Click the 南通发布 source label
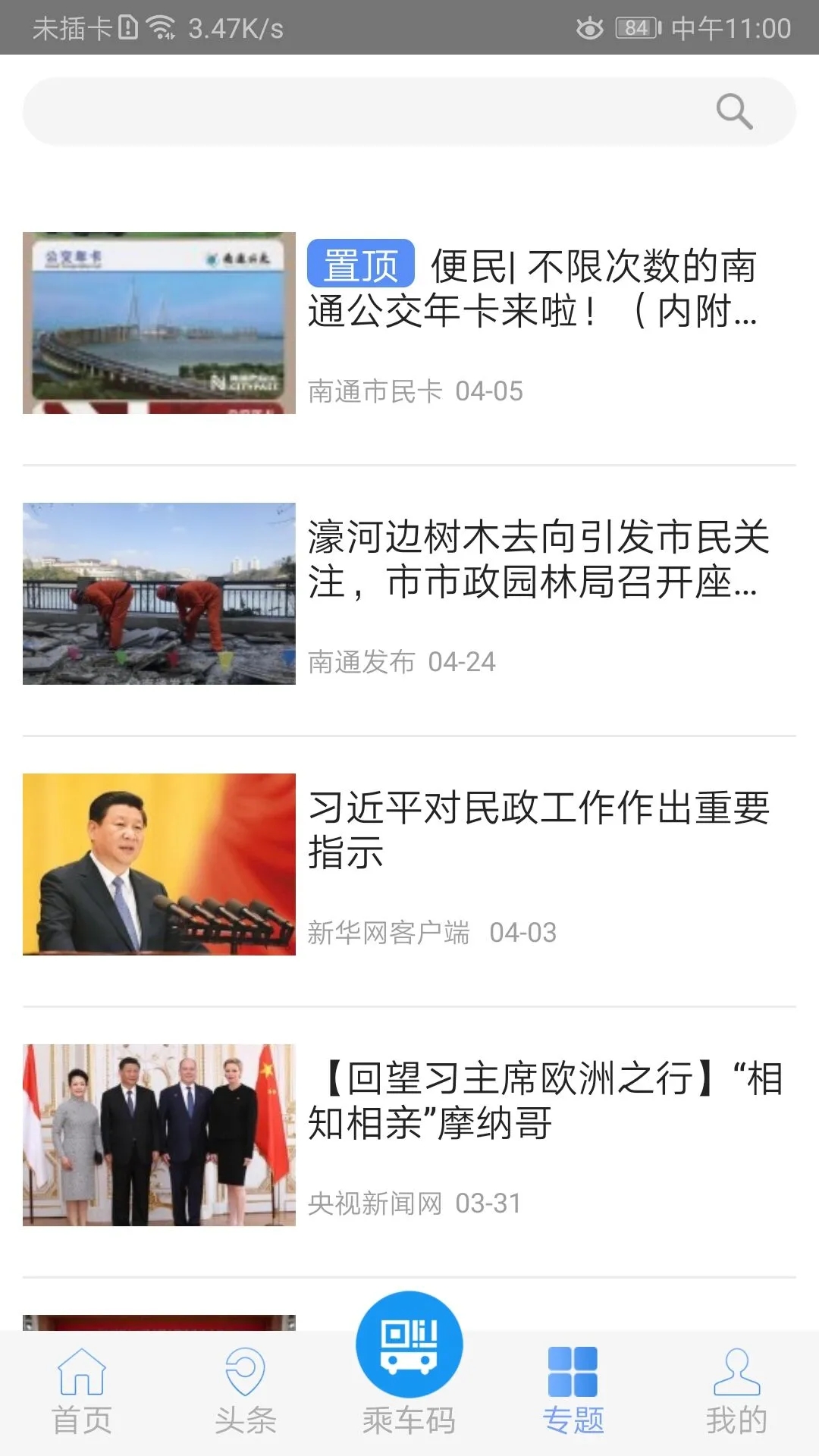Viewport: 819px width, 1456px height. 362,661
